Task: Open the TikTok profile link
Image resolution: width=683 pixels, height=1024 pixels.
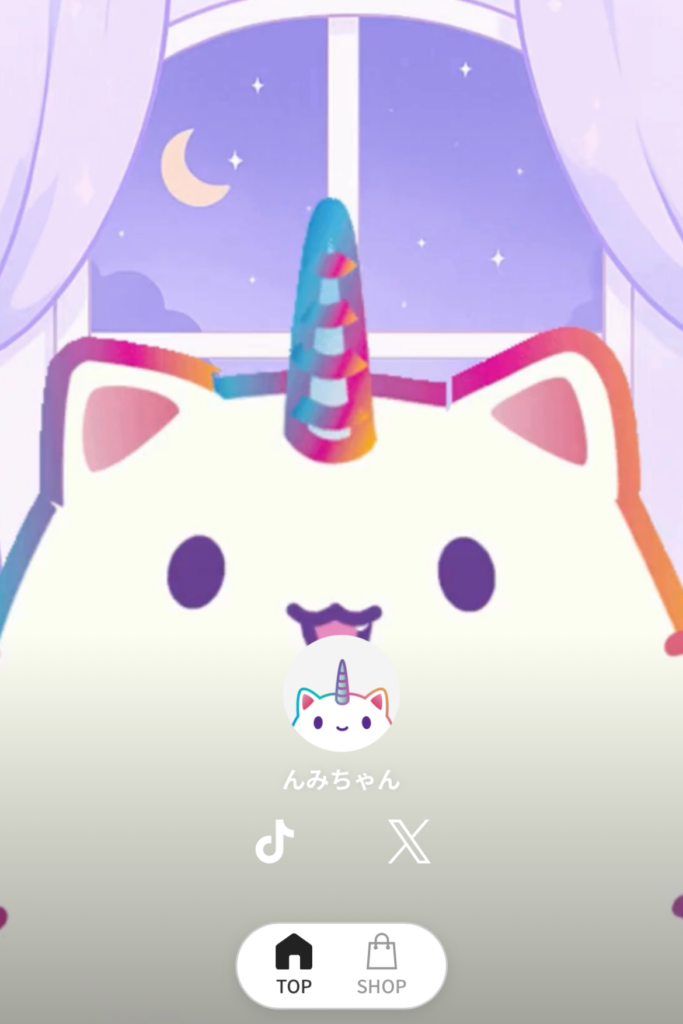Action: click(274, 842)
